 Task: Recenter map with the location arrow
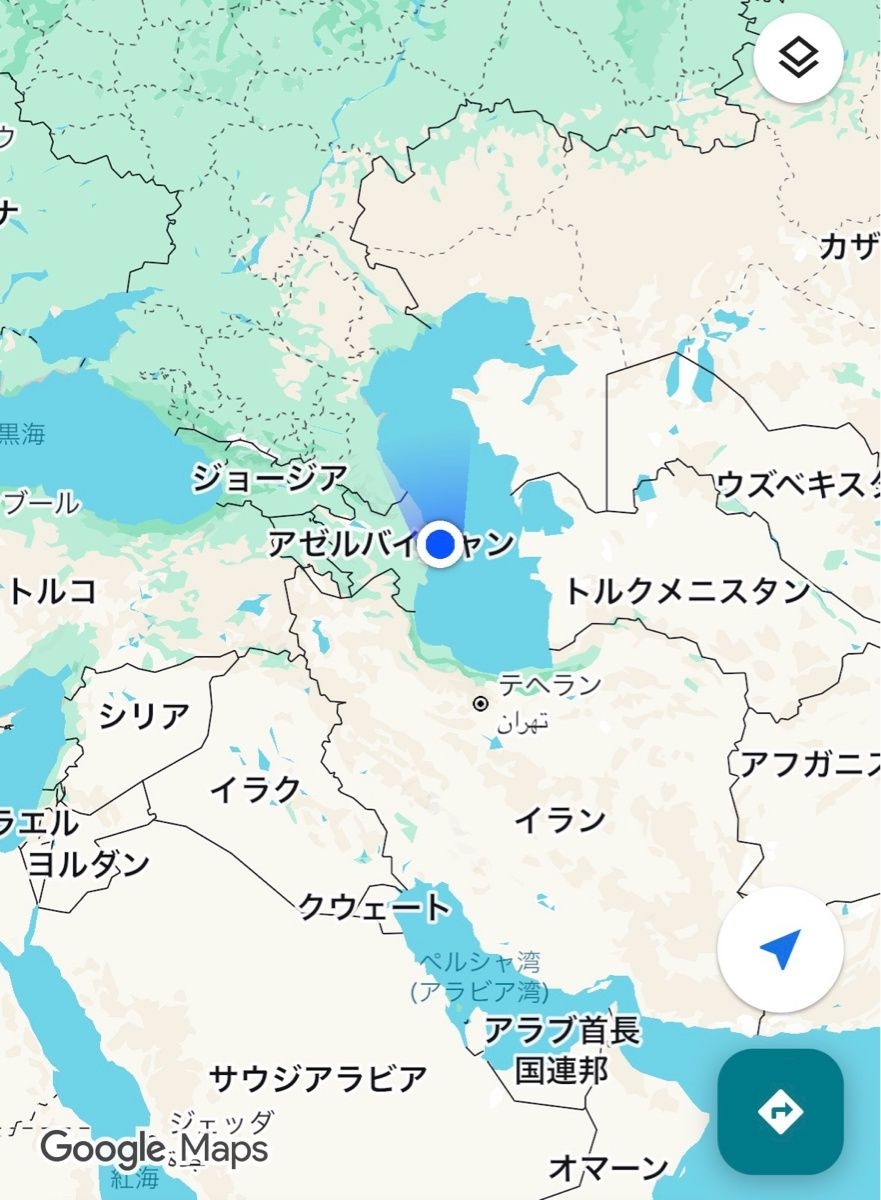(x=780, y=949)
